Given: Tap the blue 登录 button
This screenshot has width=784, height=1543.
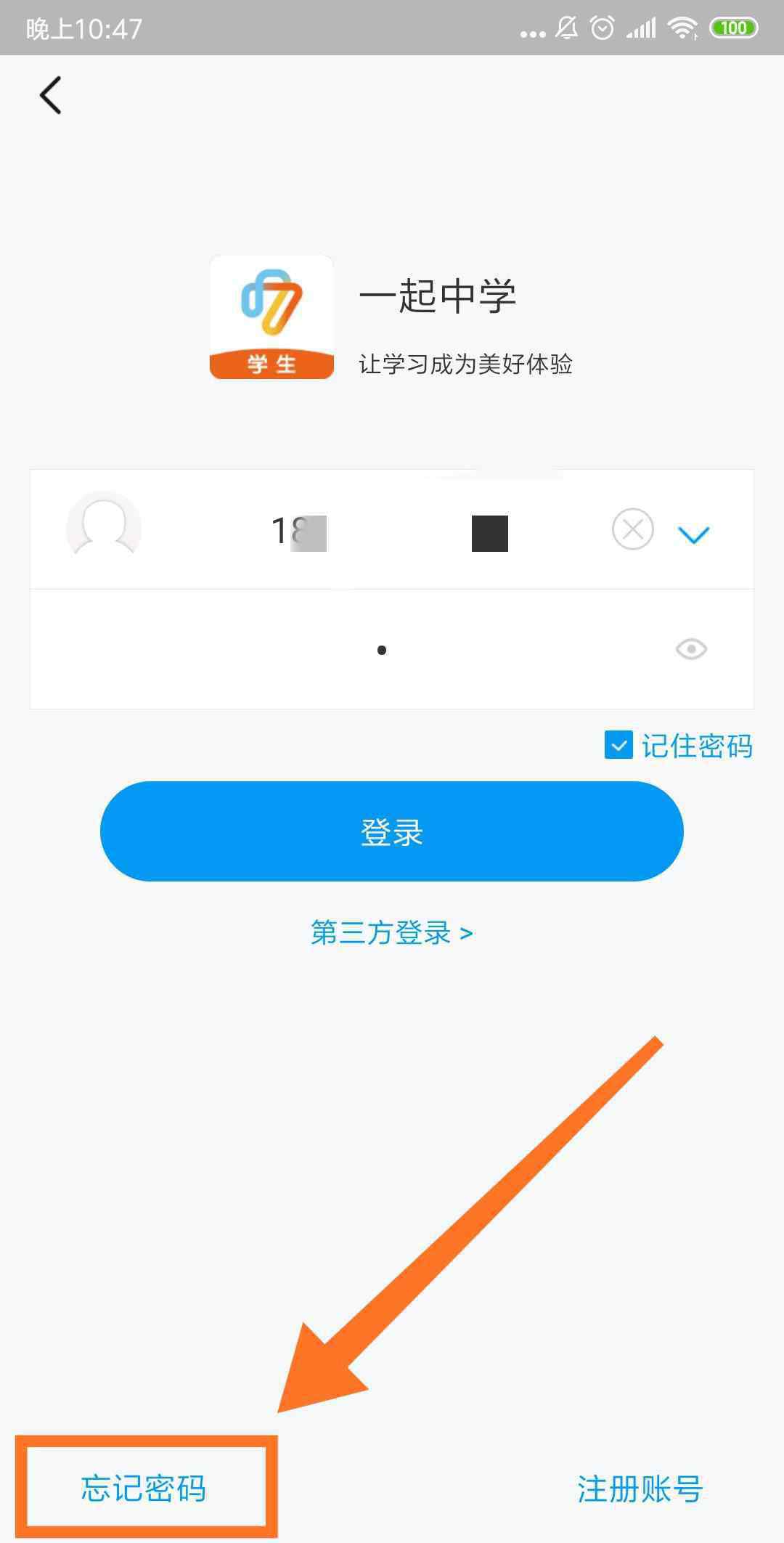Looking at the screenshot, I should pos(392,831).
